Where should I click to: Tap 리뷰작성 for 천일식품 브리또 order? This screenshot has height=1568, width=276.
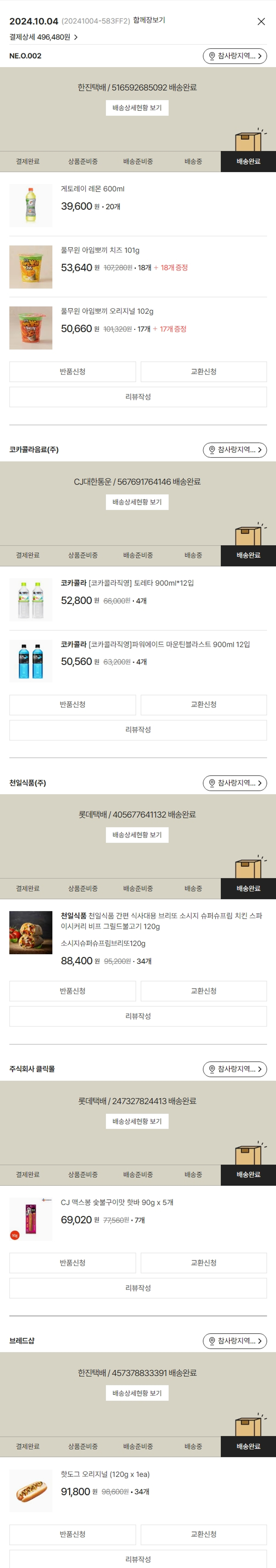138,1016
